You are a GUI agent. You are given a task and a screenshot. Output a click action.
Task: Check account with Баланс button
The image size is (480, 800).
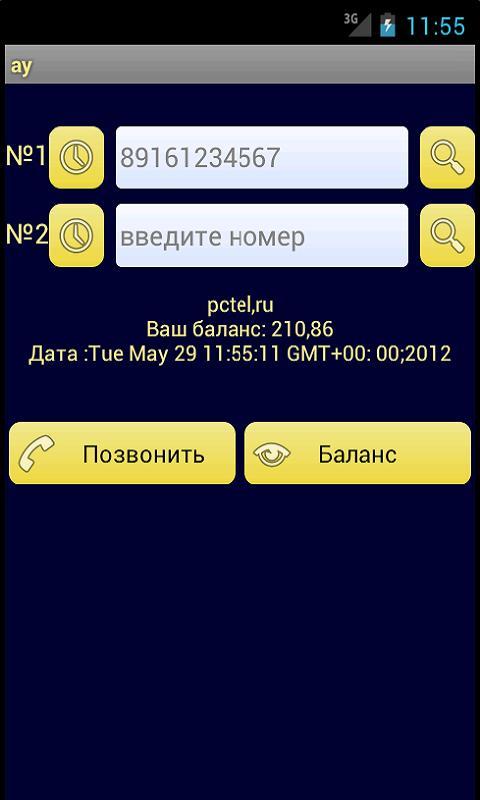[x=358, y=453]
